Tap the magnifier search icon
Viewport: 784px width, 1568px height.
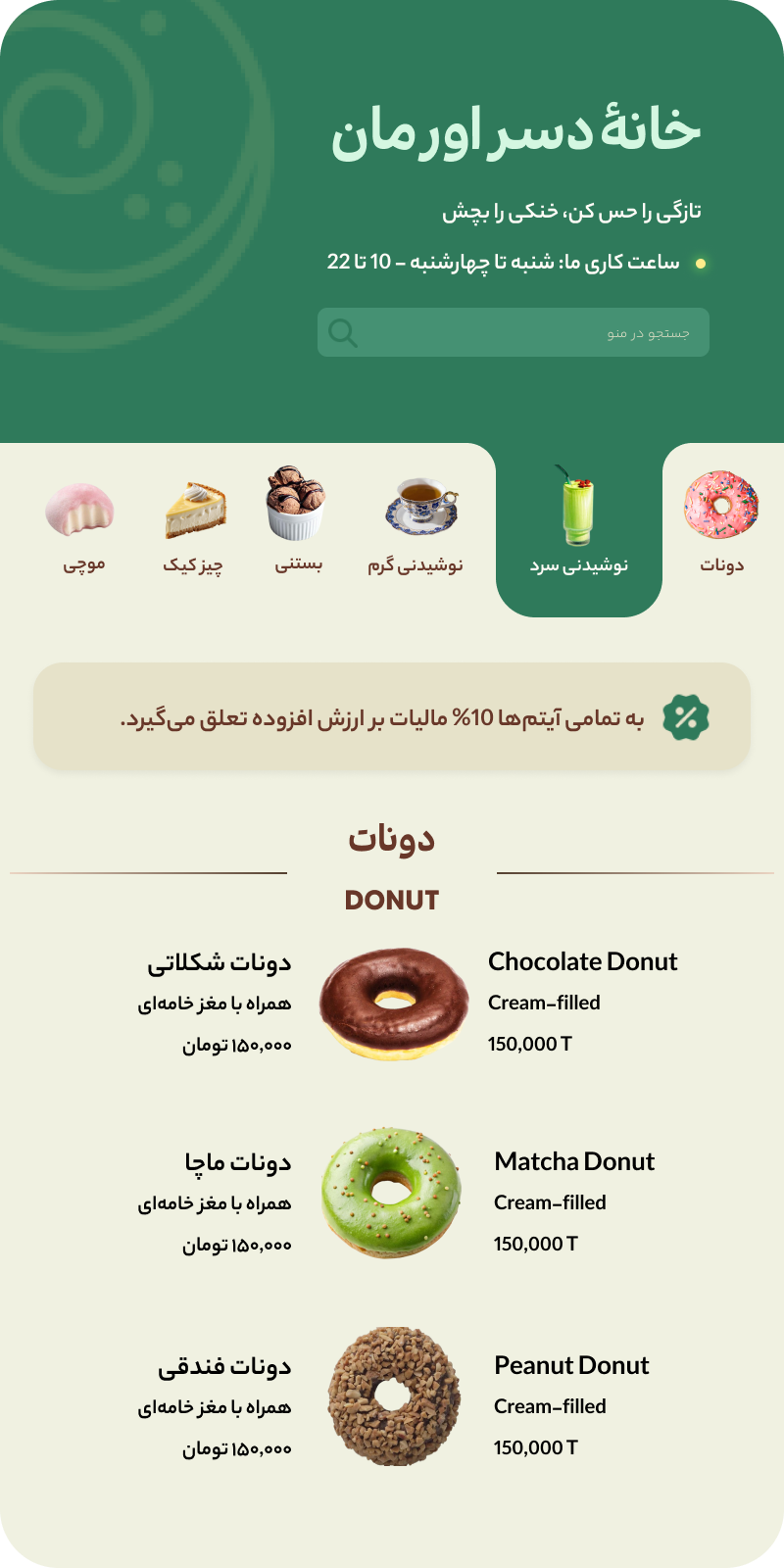[343, 333]
